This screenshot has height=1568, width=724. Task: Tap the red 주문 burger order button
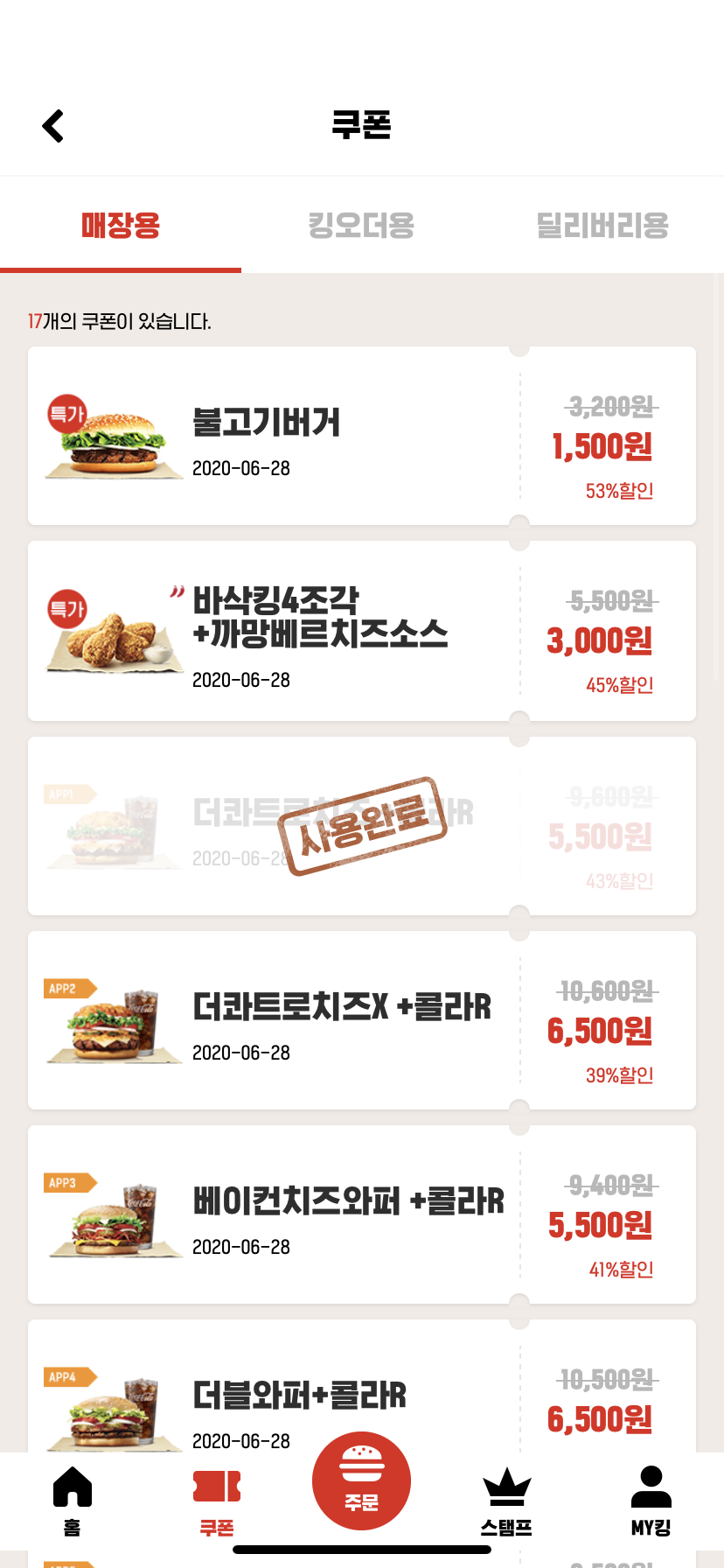point(361,1480)
